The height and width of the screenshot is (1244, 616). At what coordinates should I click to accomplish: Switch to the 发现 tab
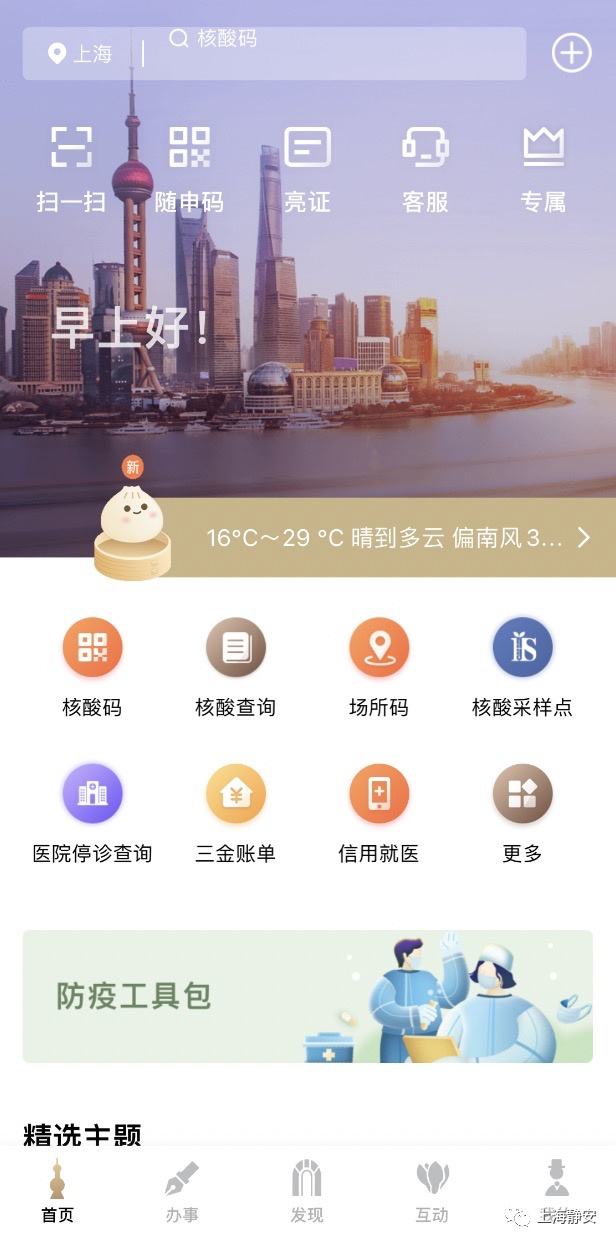coord(307,1193)
